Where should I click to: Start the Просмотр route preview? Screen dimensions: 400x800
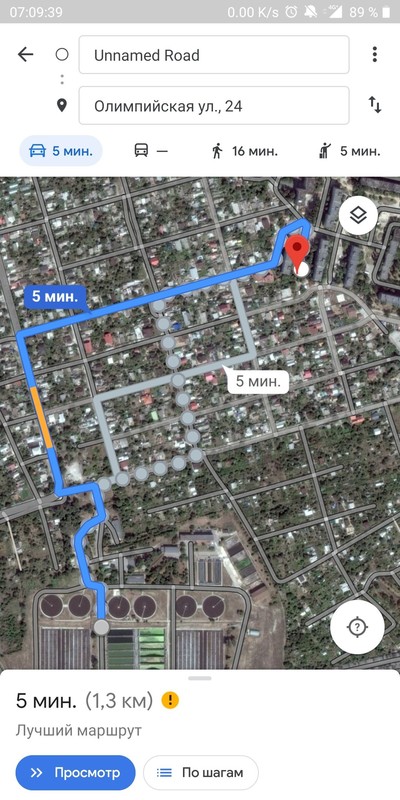tap(76, 772)
